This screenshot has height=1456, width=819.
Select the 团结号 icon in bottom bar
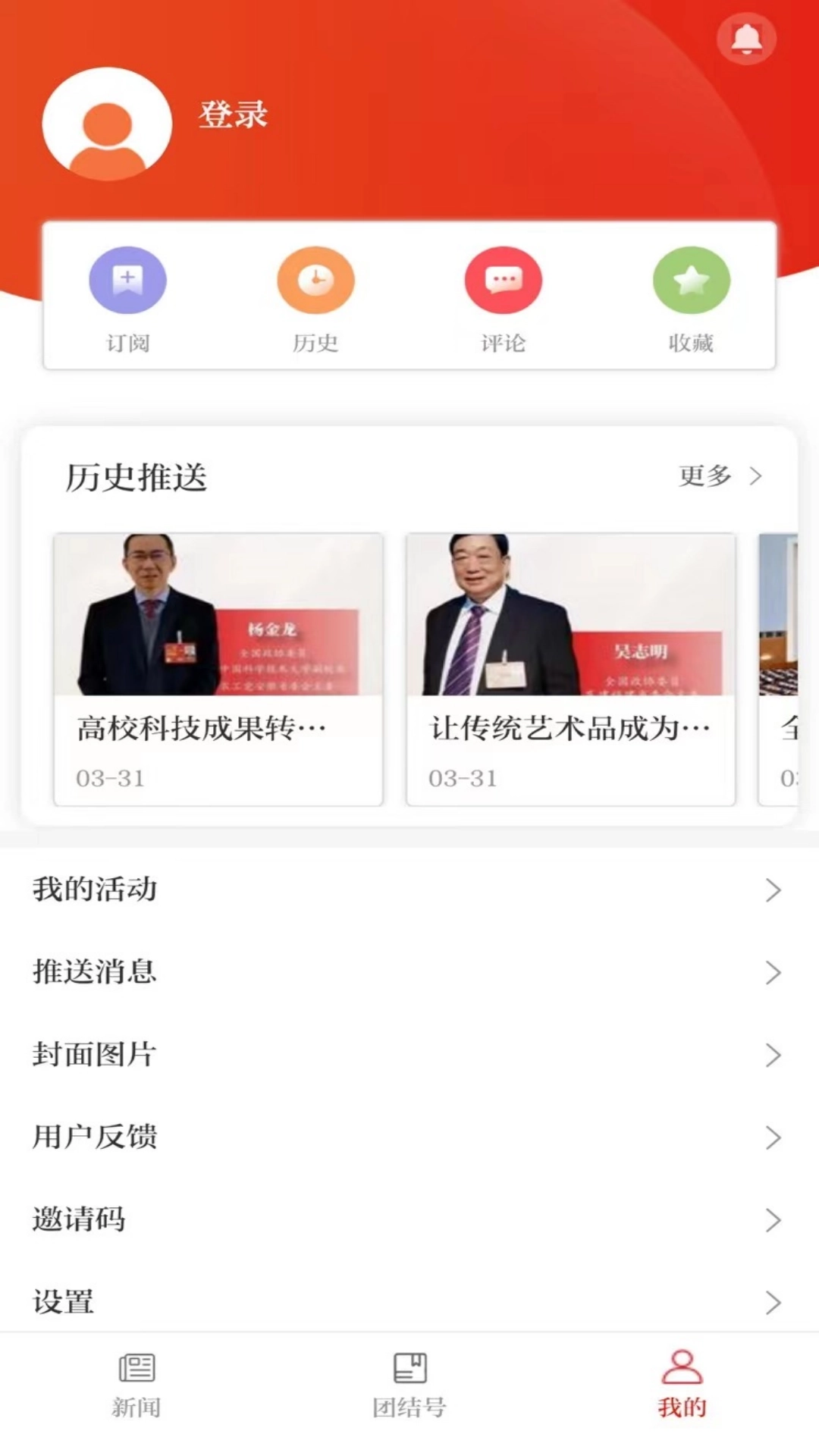click(409, 1382)
